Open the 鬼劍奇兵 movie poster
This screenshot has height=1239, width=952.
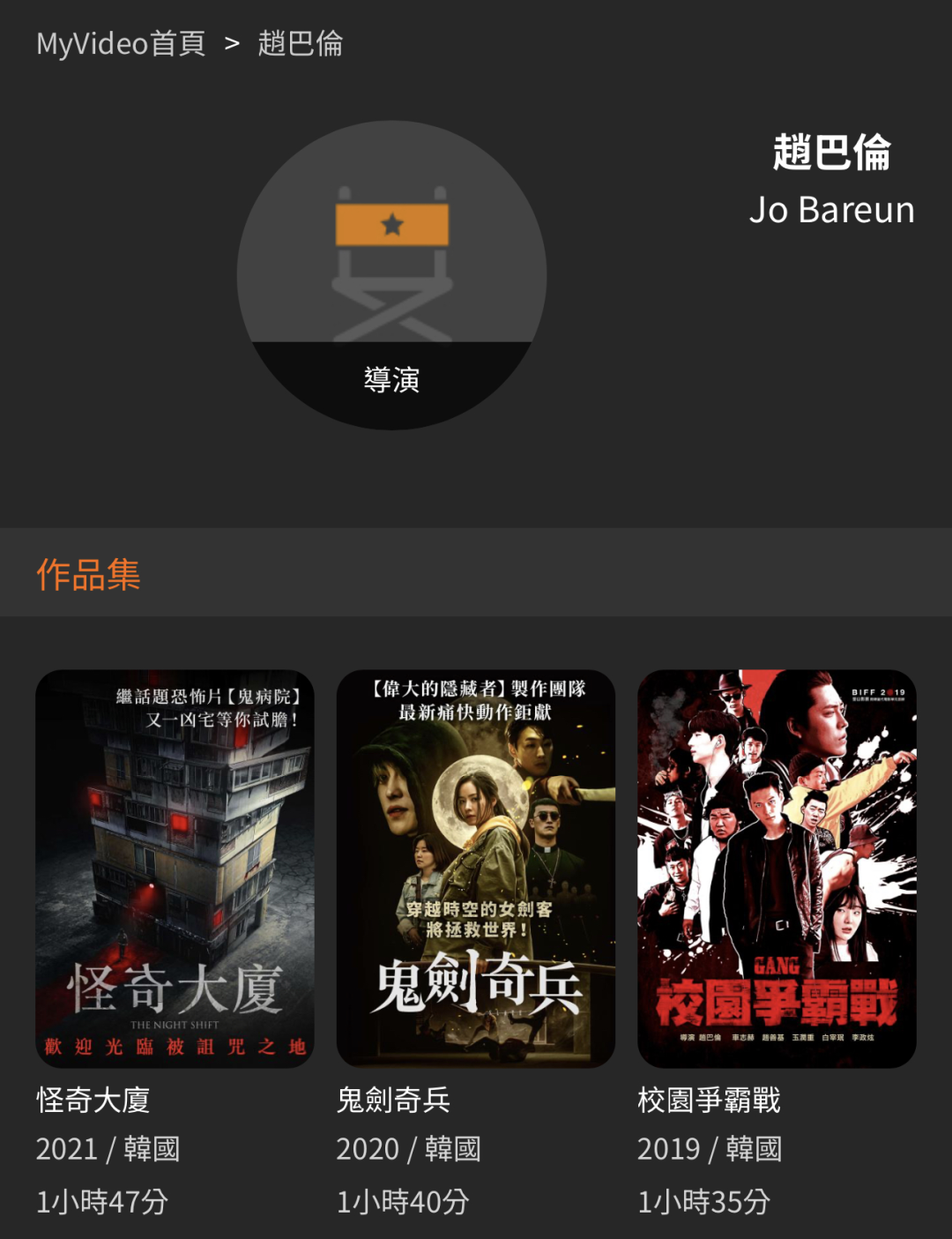476,868
